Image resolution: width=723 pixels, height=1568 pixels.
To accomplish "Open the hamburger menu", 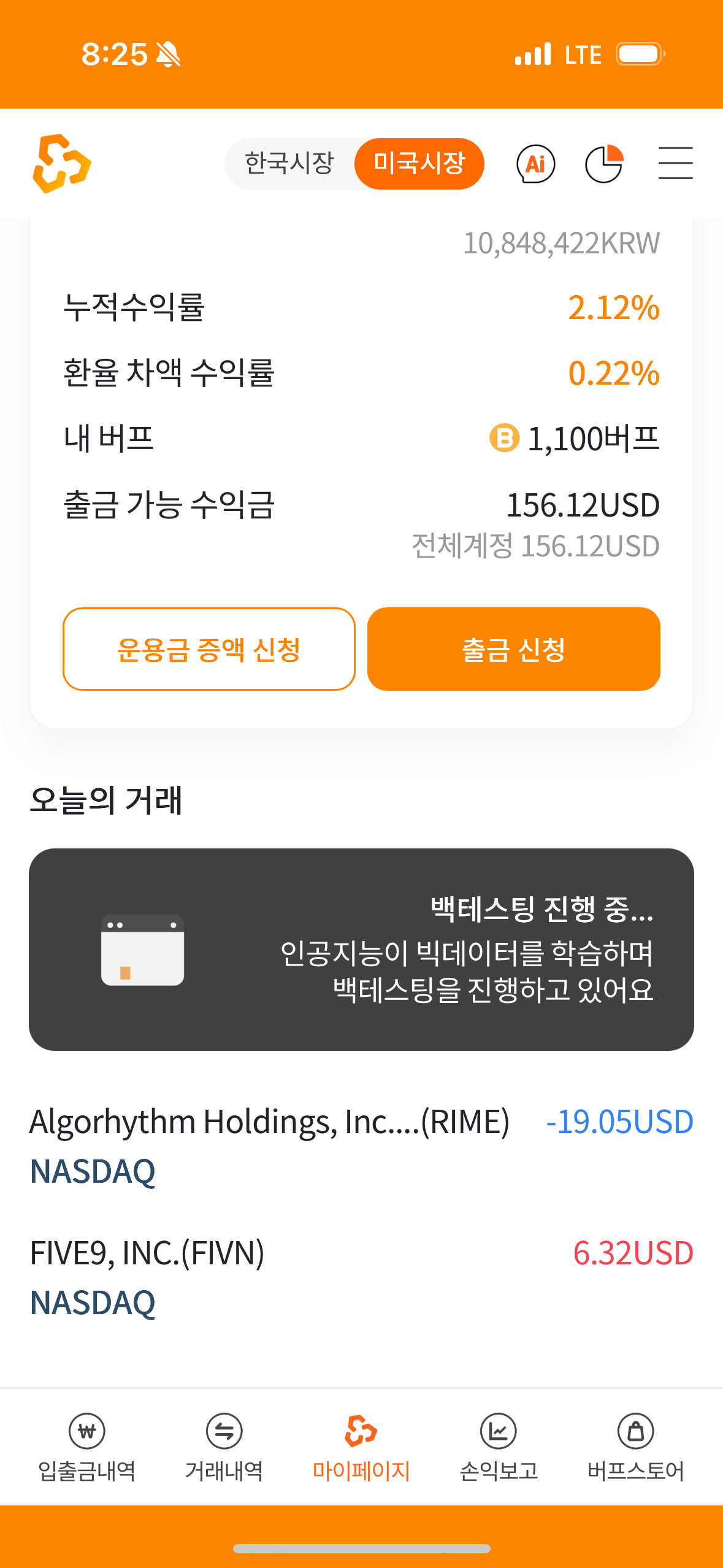I will [x=676, y=163].
